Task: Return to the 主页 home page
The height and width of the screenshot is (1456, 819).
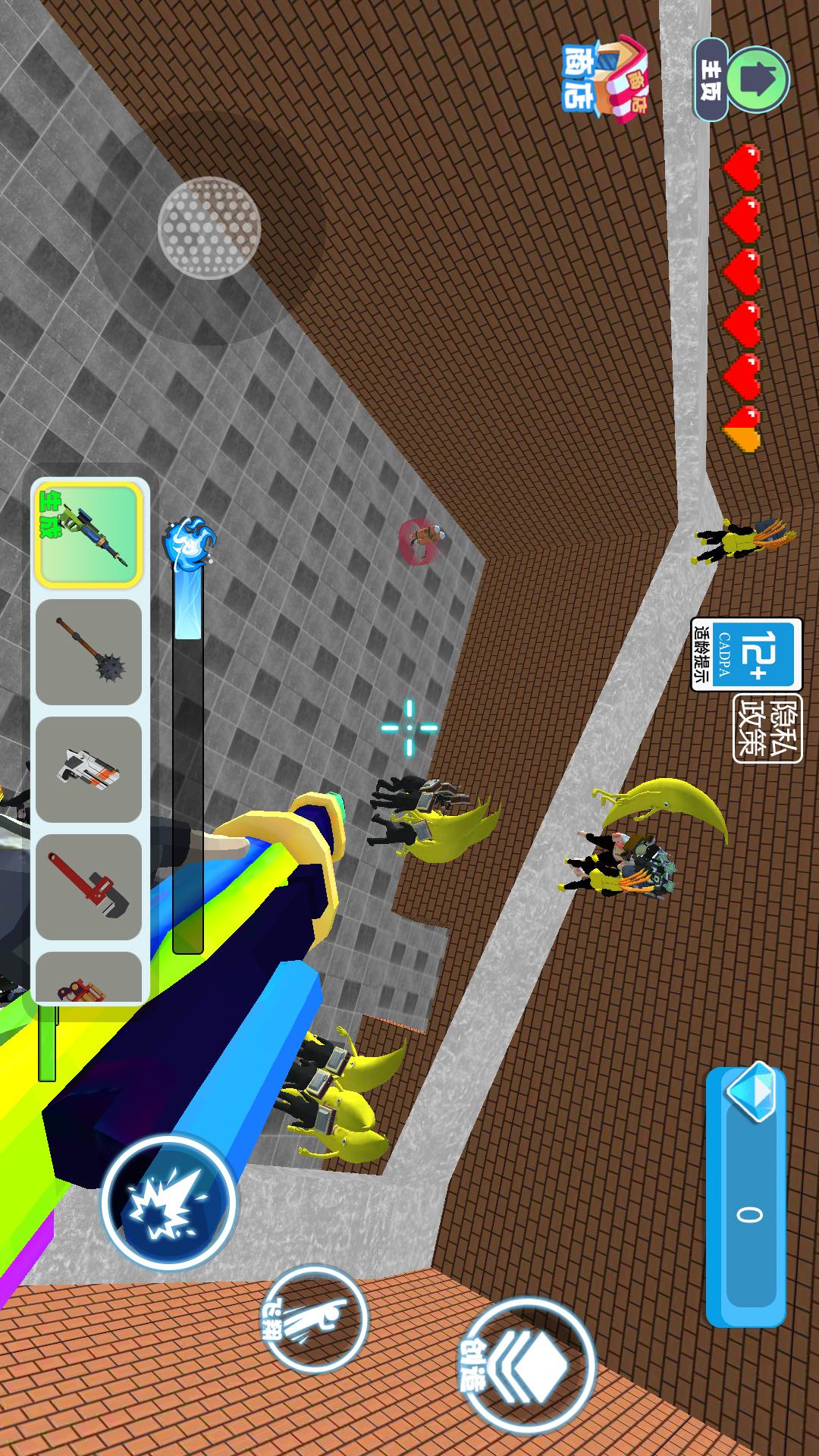Action: [742, 80]
